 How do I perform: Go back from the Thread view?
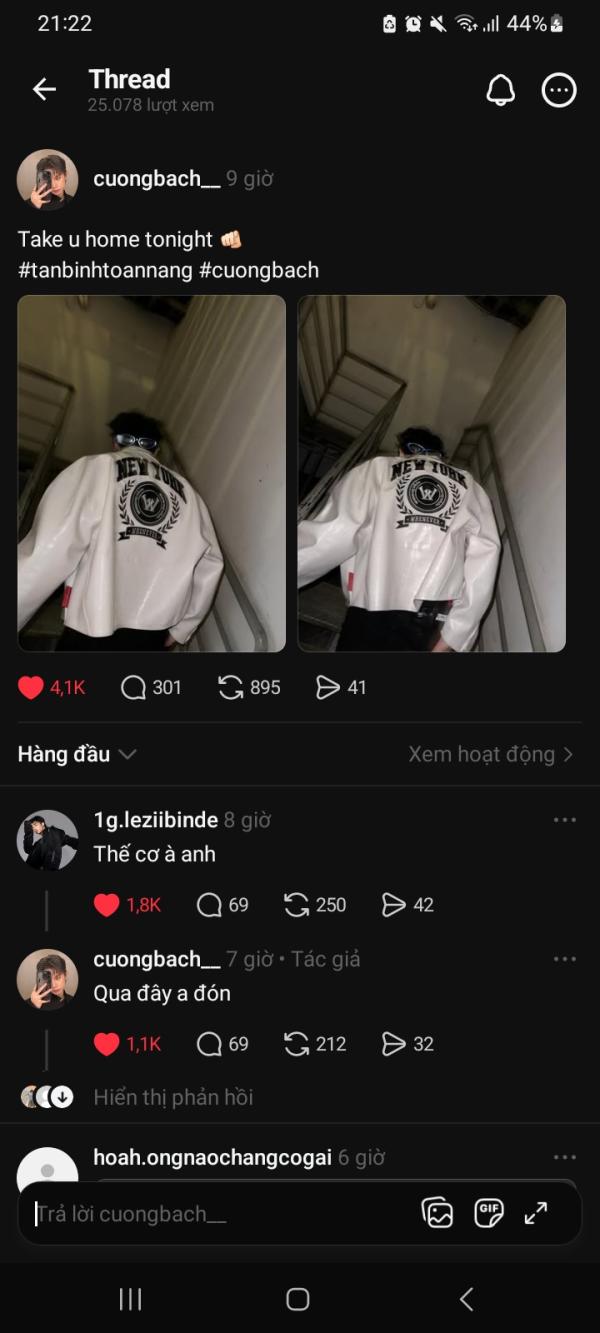[44, 90]
